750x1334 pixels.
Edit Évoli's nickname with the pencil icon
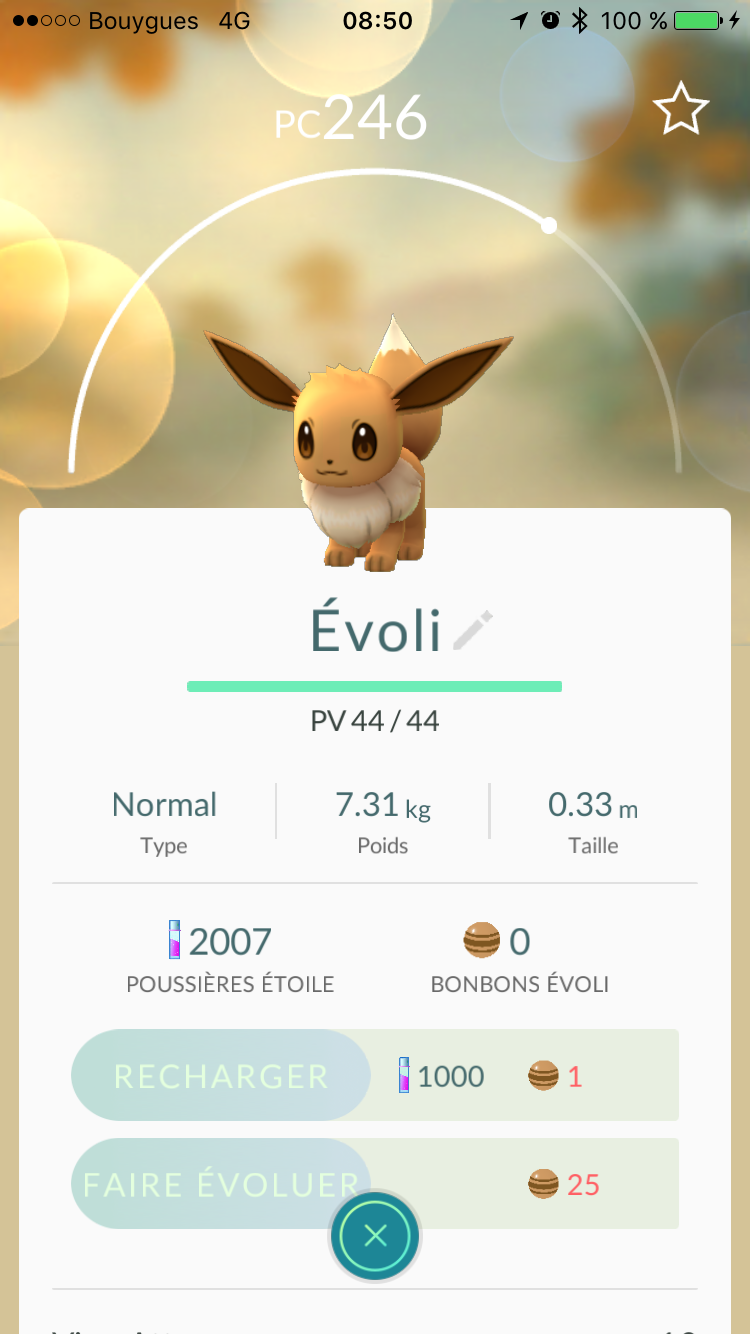473,631
